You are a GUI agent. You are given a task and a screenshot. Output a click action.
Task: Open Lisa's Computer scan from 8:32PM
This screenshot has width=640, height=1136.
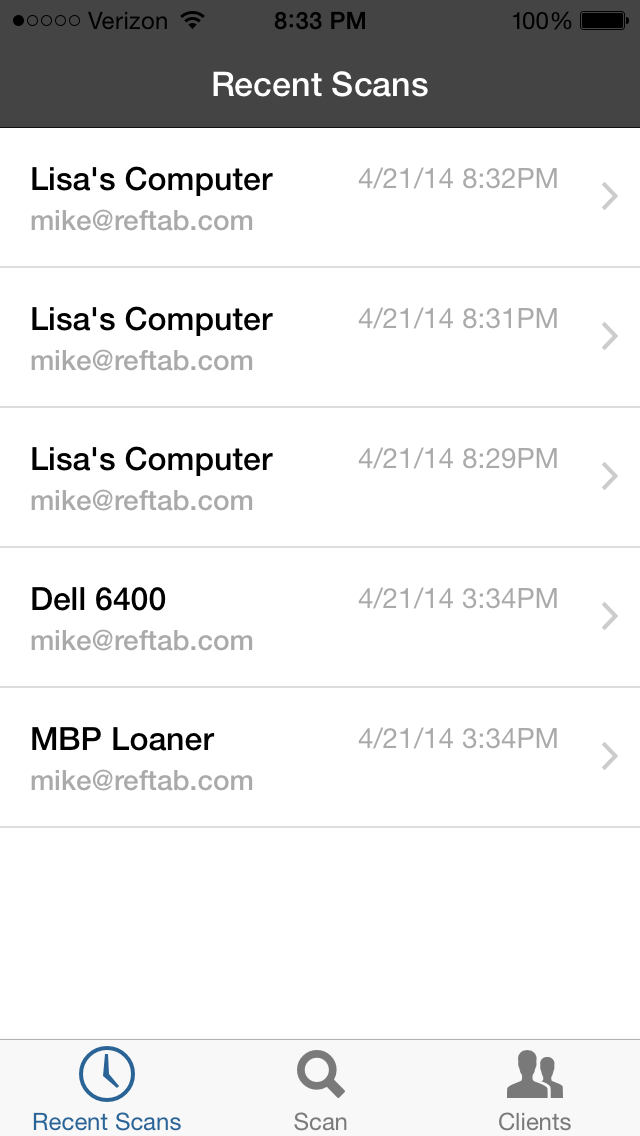(x=320, y=198)
